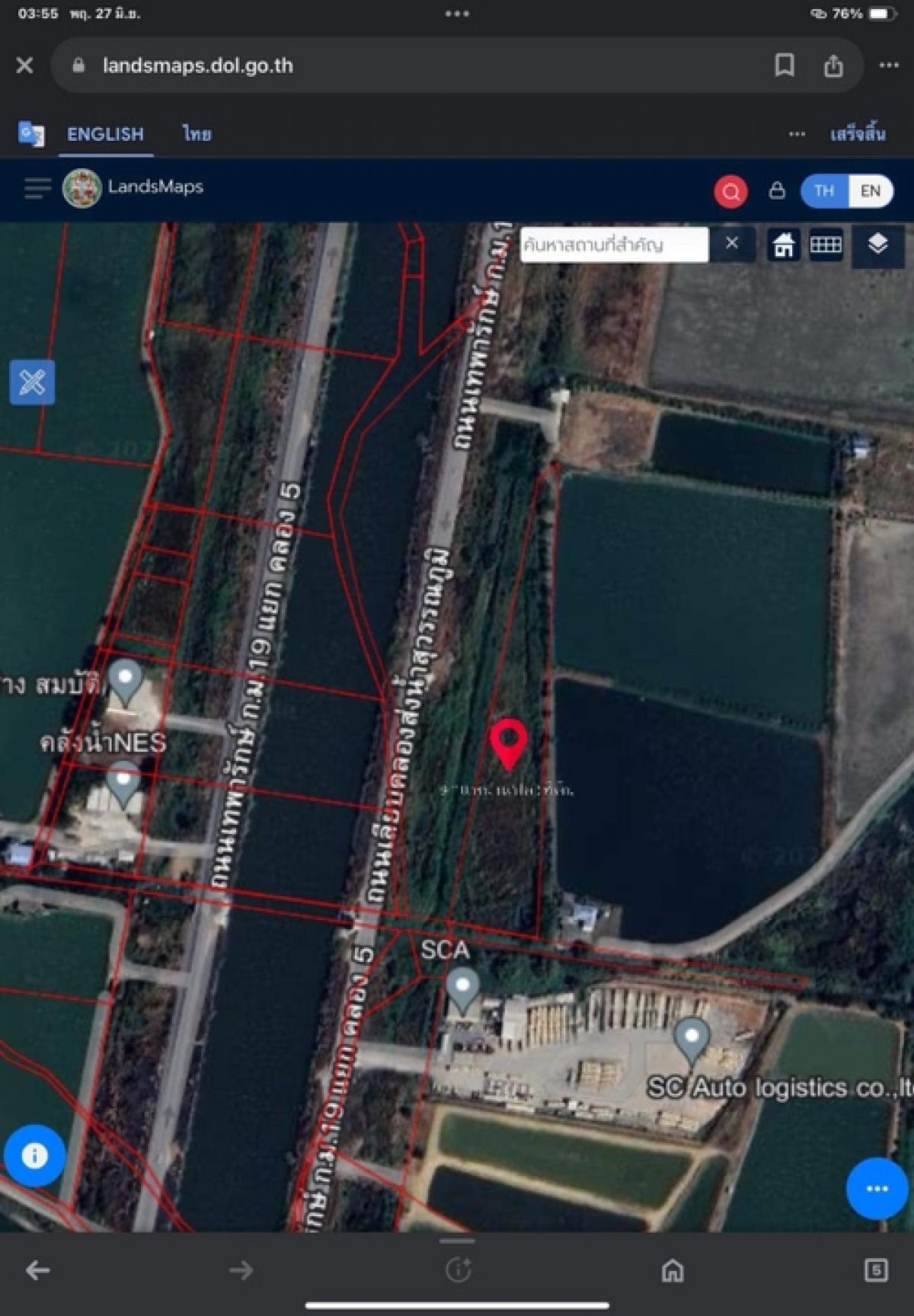Open the red search button
The height and width of the screenshot is (1316, 914).
(x=730, y=191)
